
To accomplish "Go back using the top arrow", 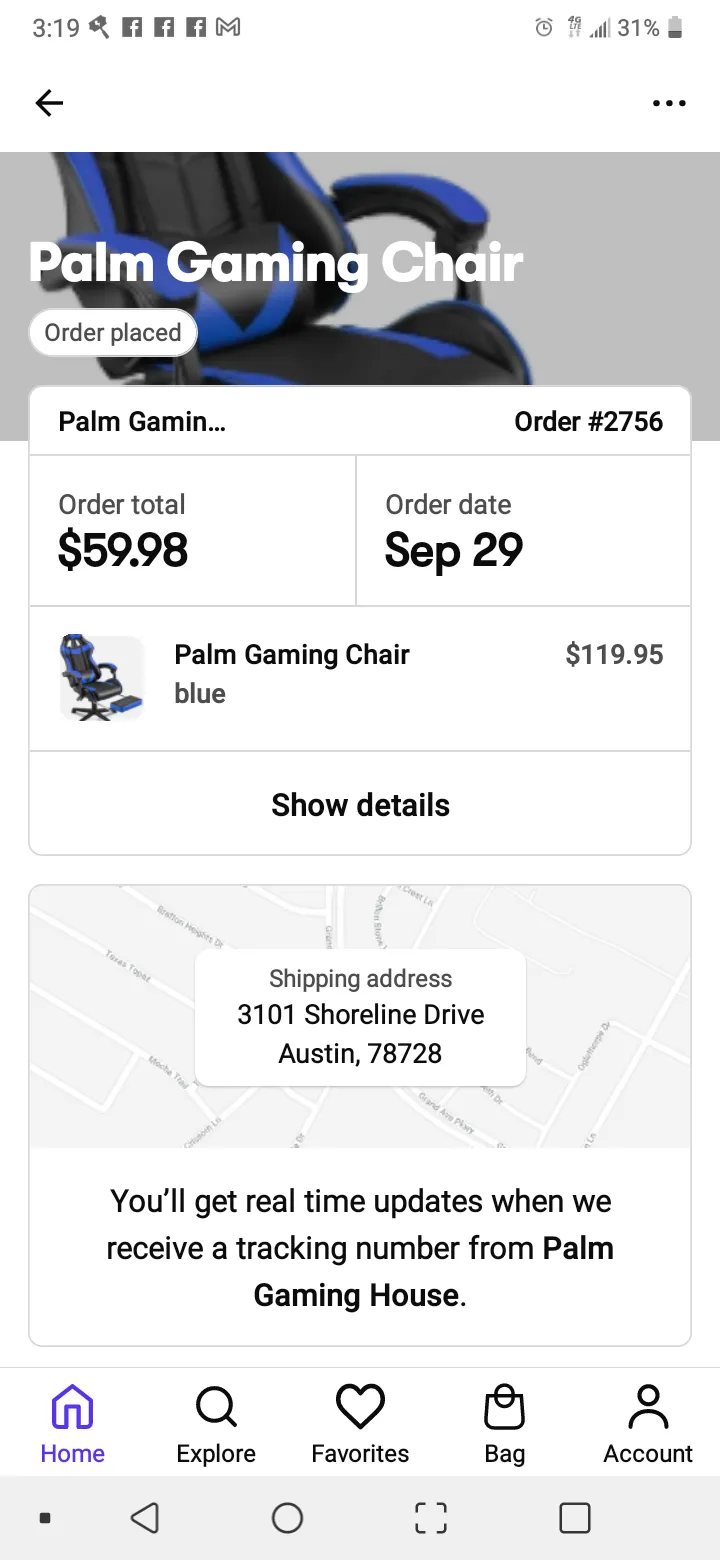I will (49, 103).
